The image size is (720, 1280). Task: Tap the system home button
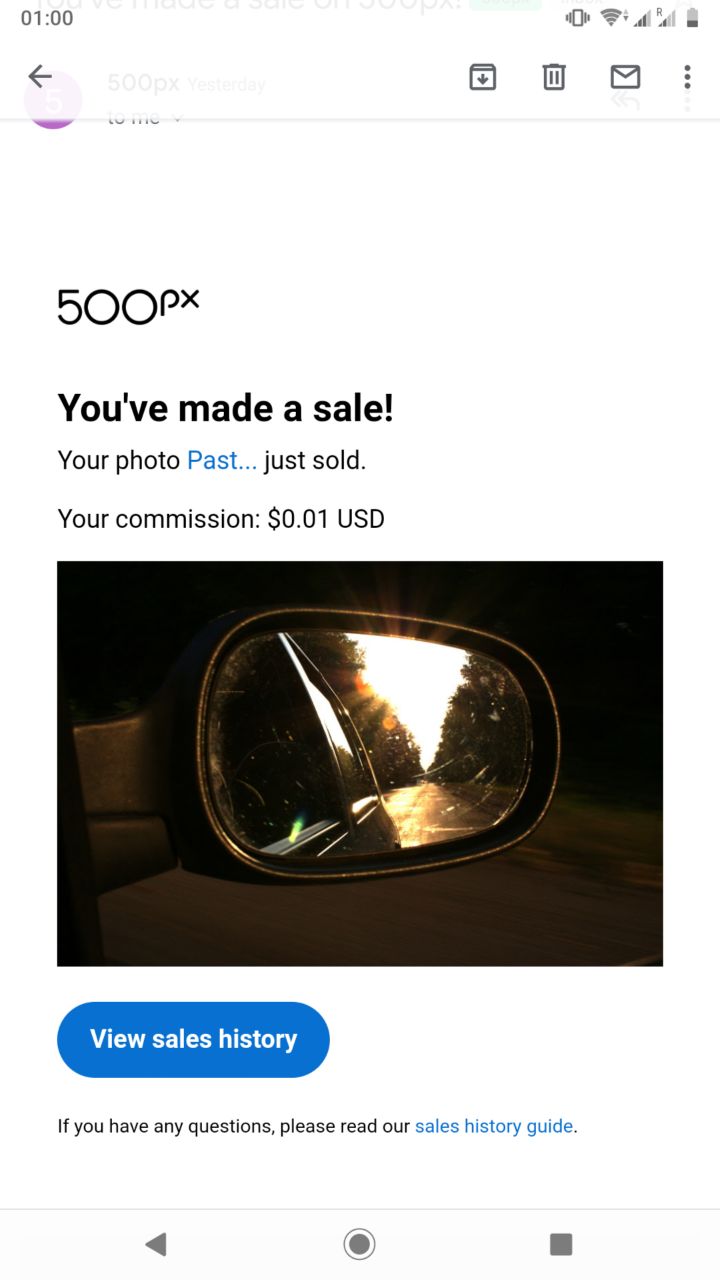click(x=359, y=1244)
